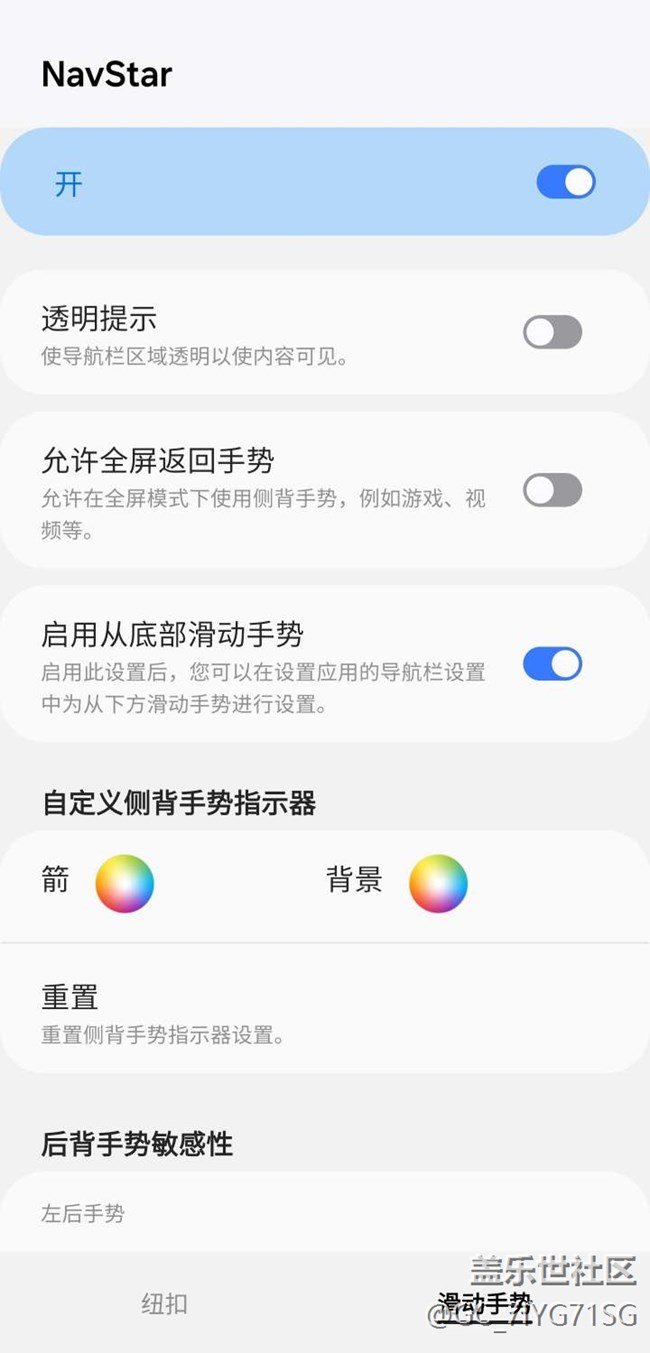Tap 重置 to reset indicator settings
Image resolution: width=650 pixels, height=1353 pixels.
(70, 1010)
